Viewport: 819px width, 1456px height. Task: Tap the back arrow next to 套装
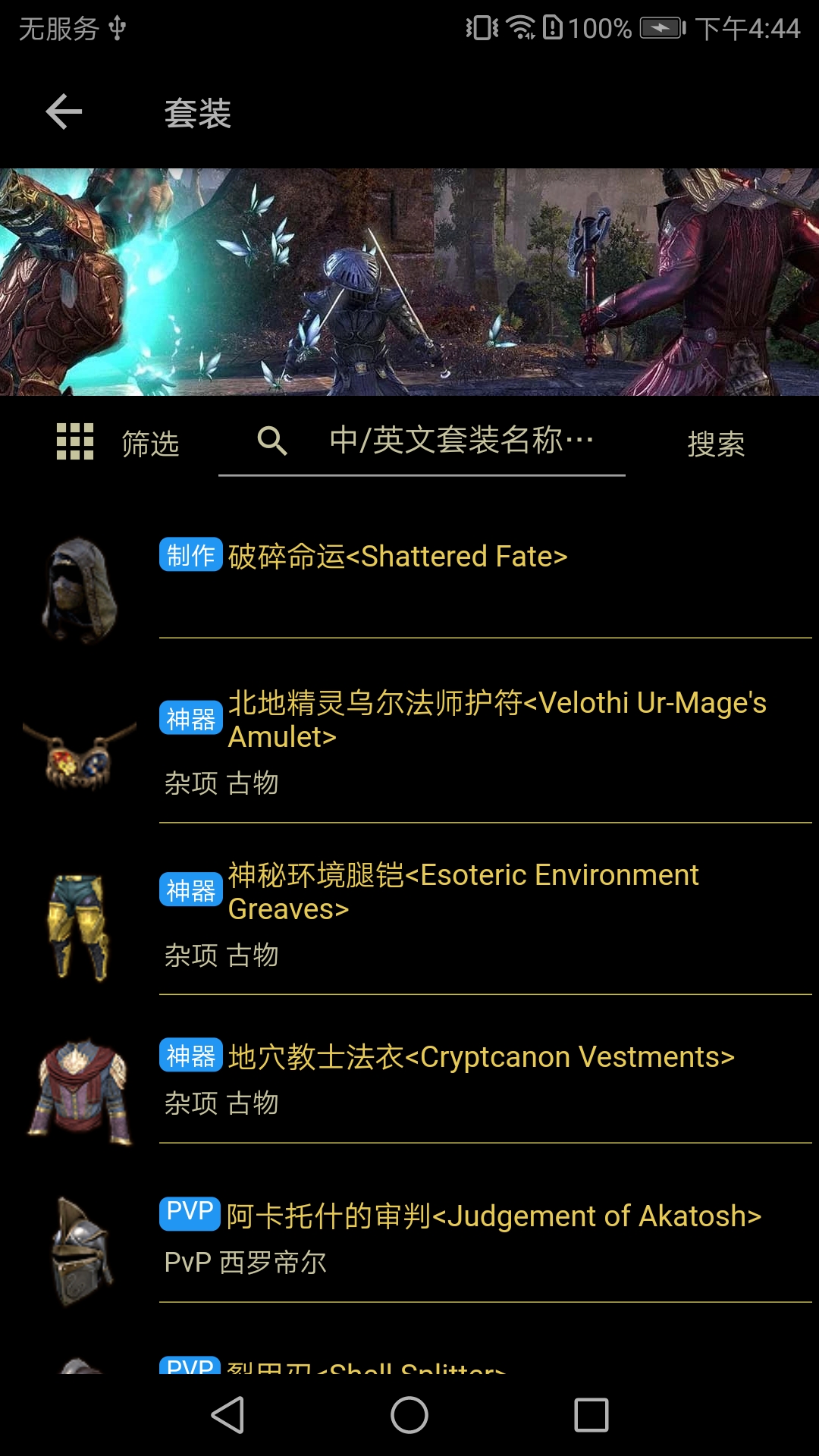63,112
